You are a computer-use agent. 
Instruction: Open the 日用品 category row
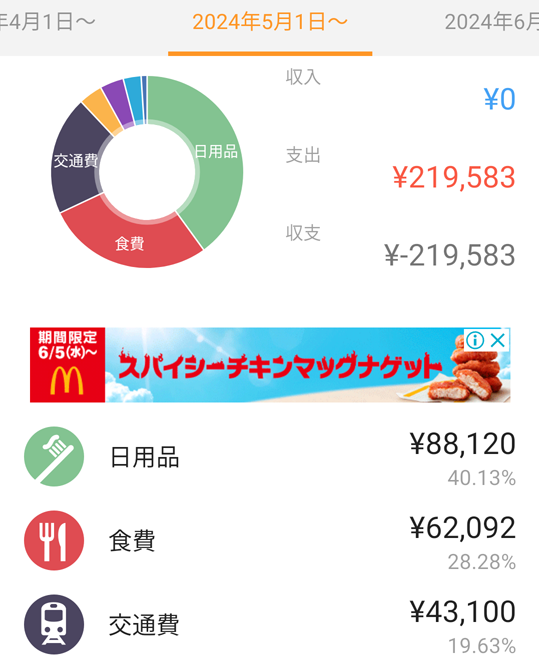269,457
